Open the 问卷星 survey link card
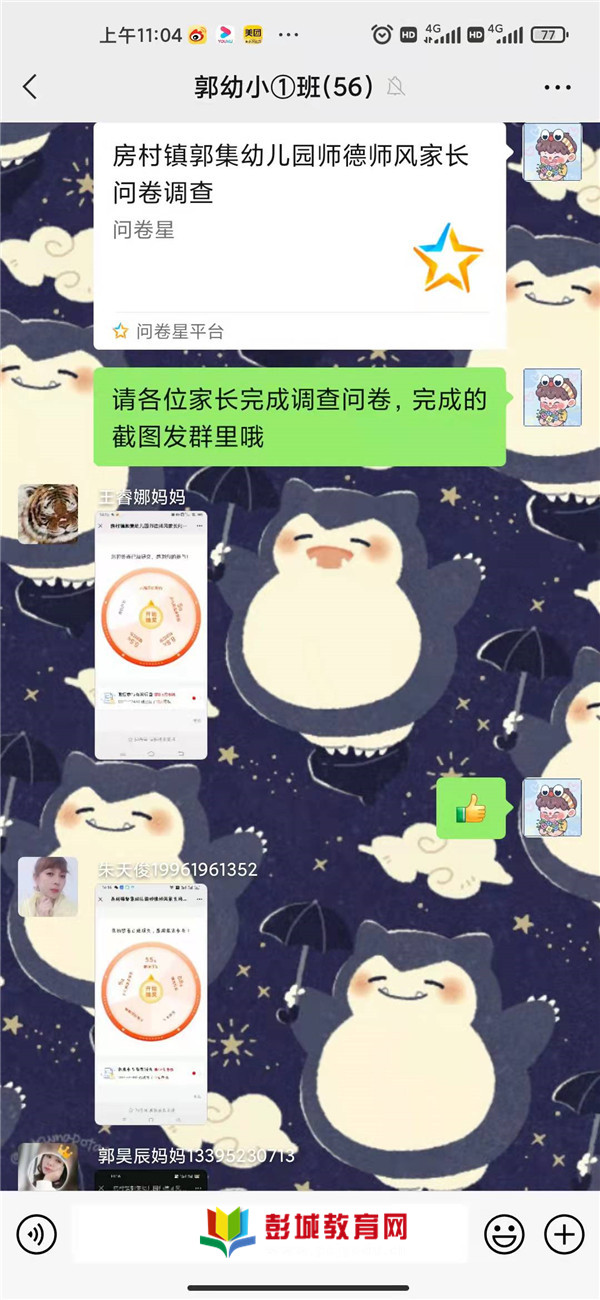600x1300 pixels. coord(298,235)
